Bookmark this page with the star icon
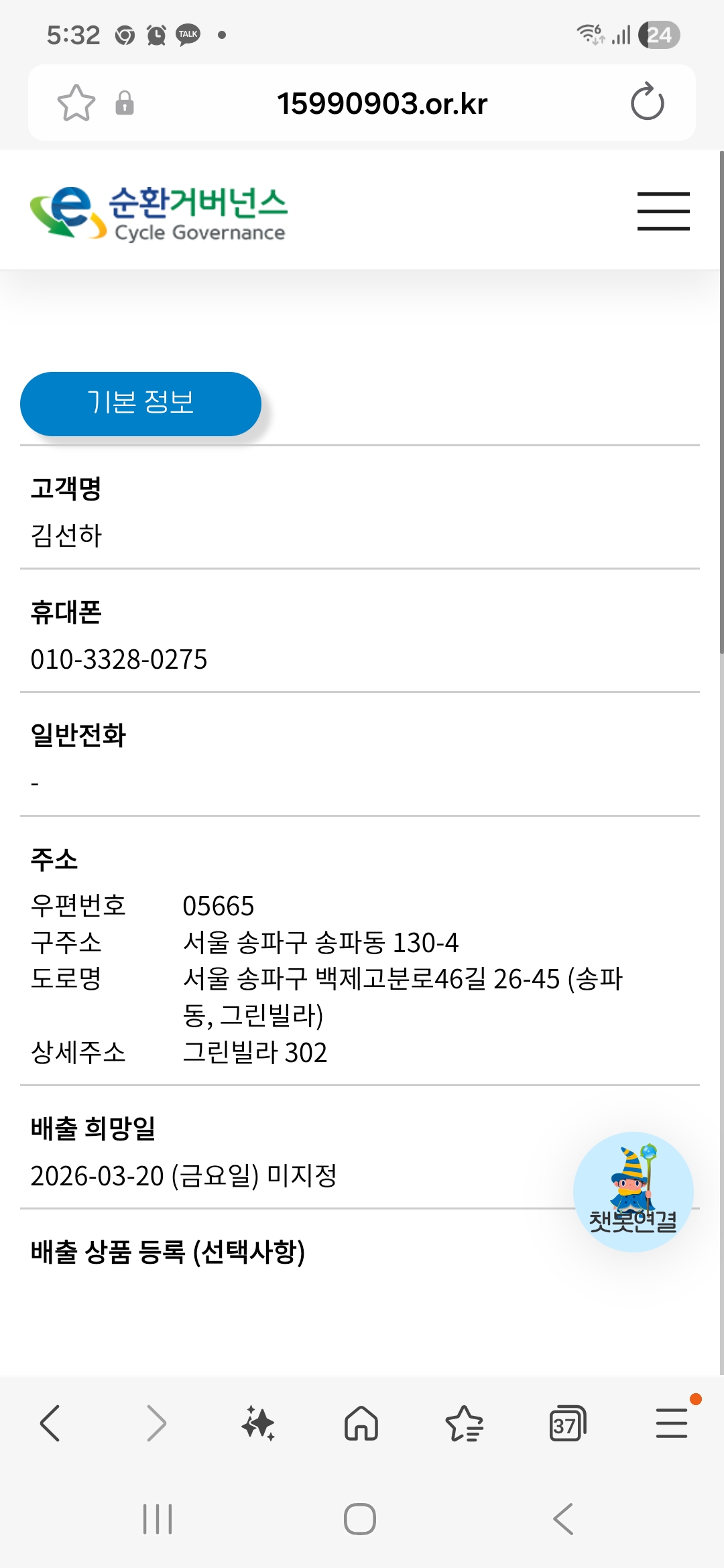The width and height of the screenshot is (724, 1568). (76, 103)
